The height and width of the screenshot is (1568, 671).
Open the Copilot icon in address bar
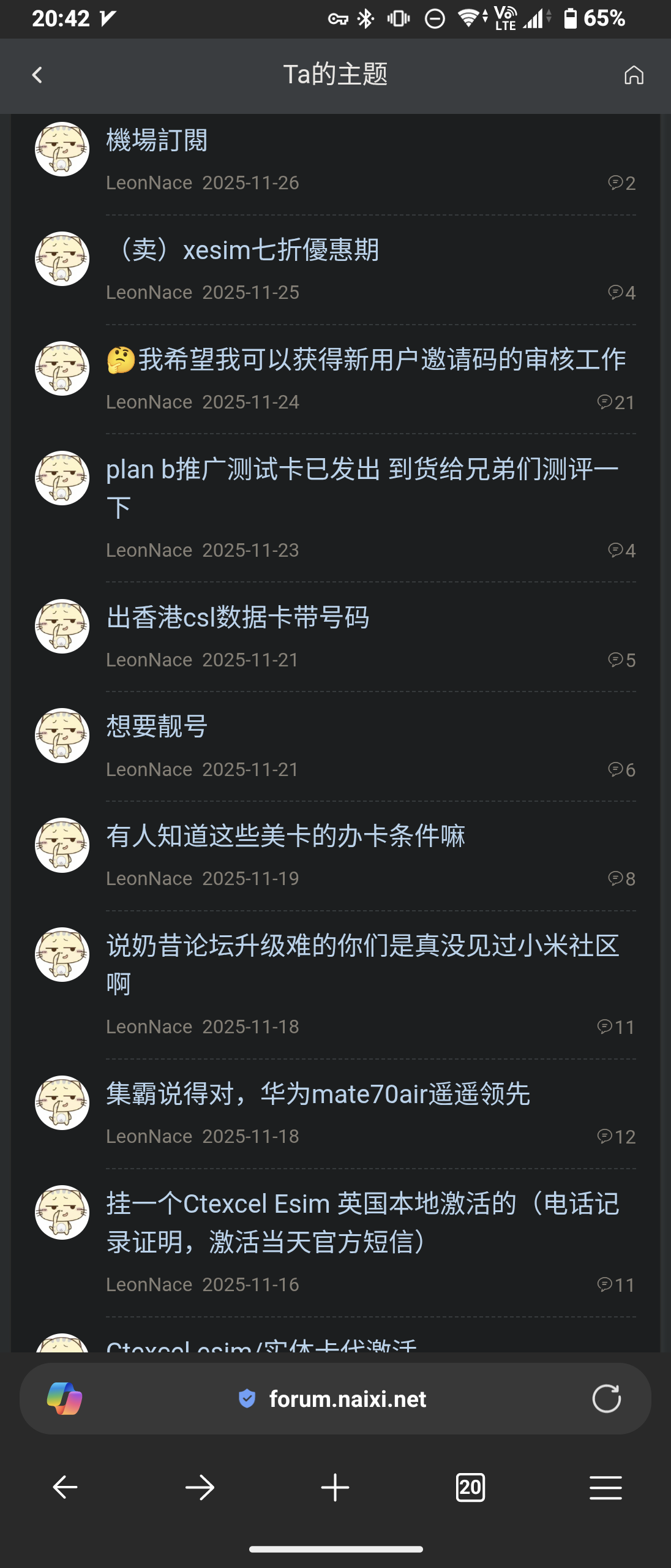[65, 1399]
